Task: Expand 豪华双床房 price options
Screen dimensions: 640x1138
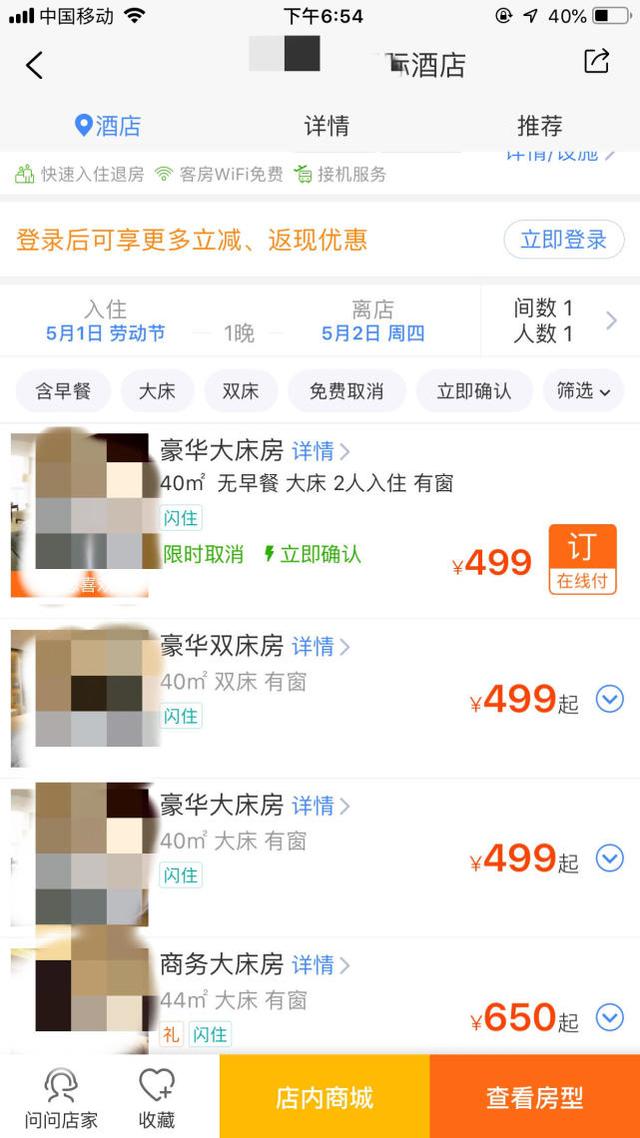Action: coord(609,699)
